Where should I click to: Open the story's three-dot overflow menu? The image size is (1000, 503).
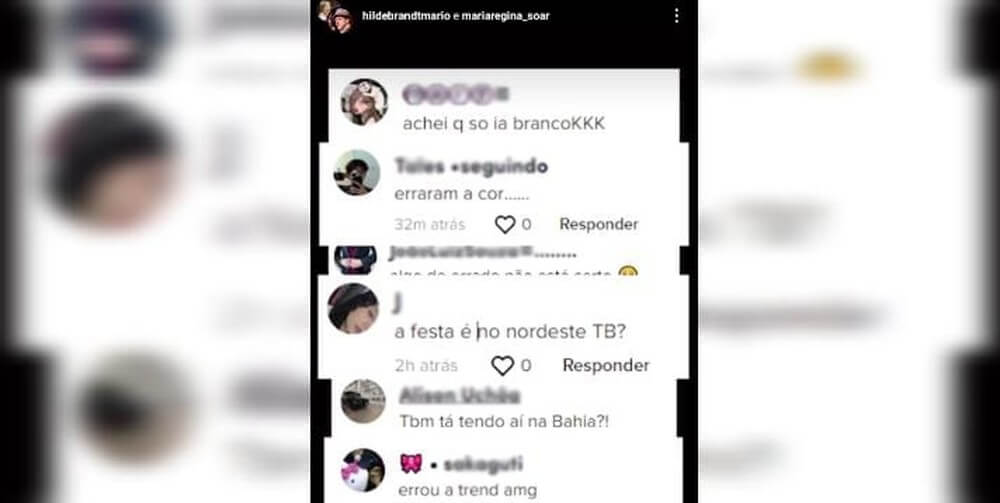click(x=677, y=16)
